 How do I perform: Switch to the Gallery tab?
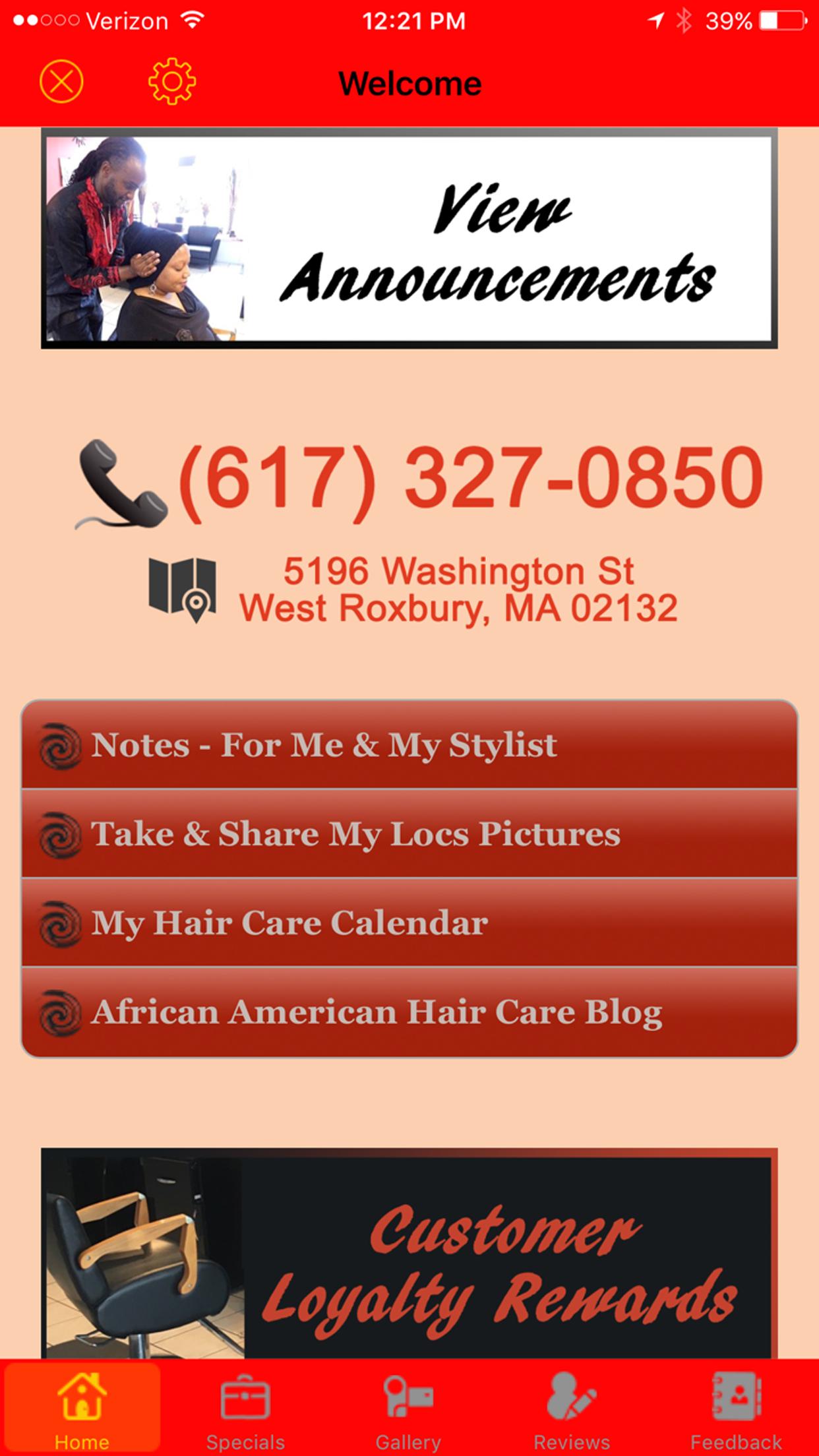[408, 1408]
